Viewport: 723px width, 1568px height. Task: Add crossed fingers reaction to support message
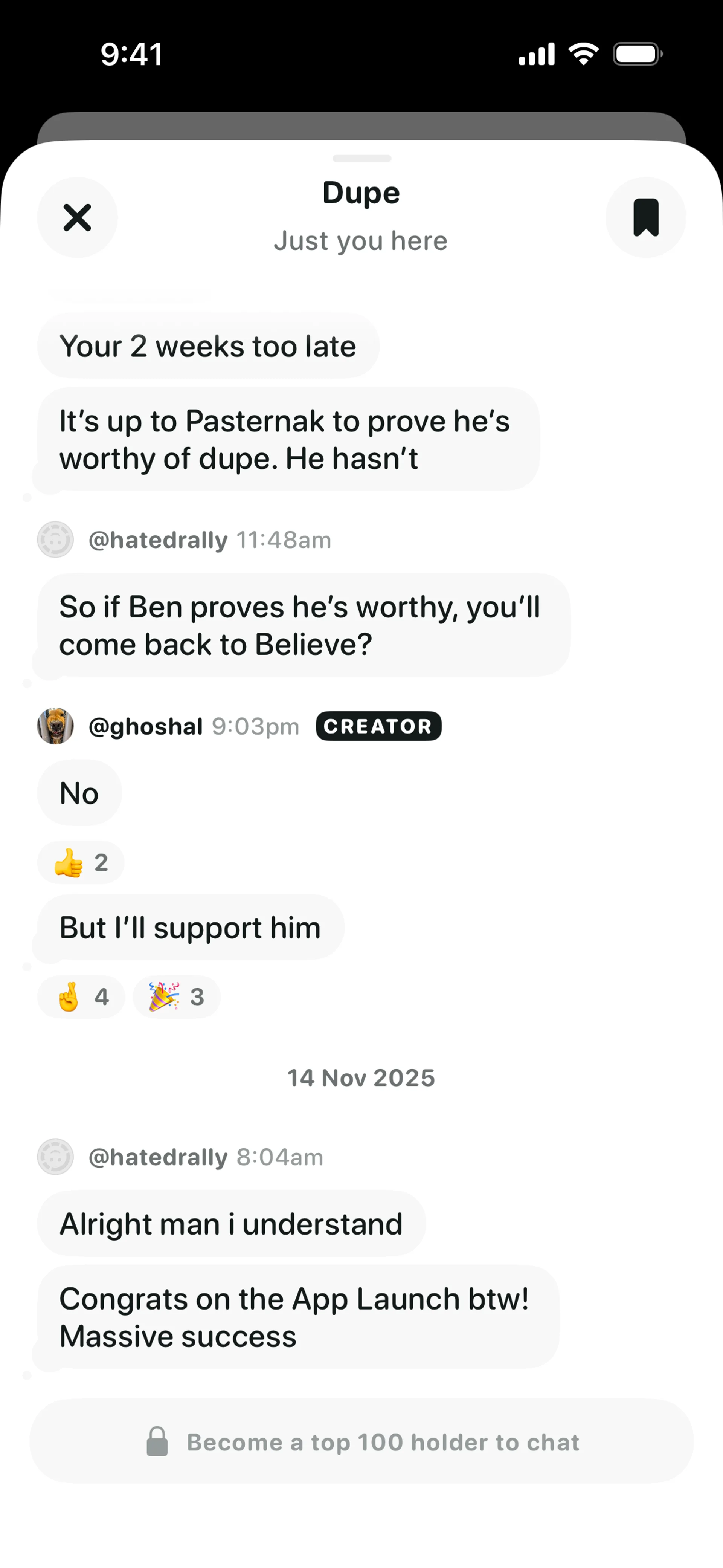pos(81,997)
